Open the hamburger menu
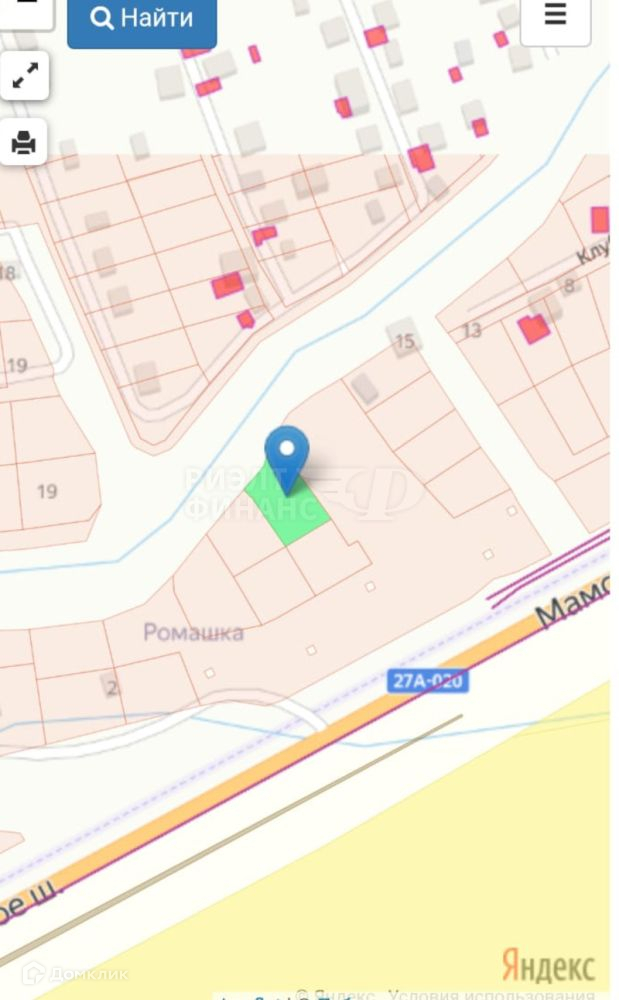The height and width of the screenshot is (1000, 619). click(555, 16)
